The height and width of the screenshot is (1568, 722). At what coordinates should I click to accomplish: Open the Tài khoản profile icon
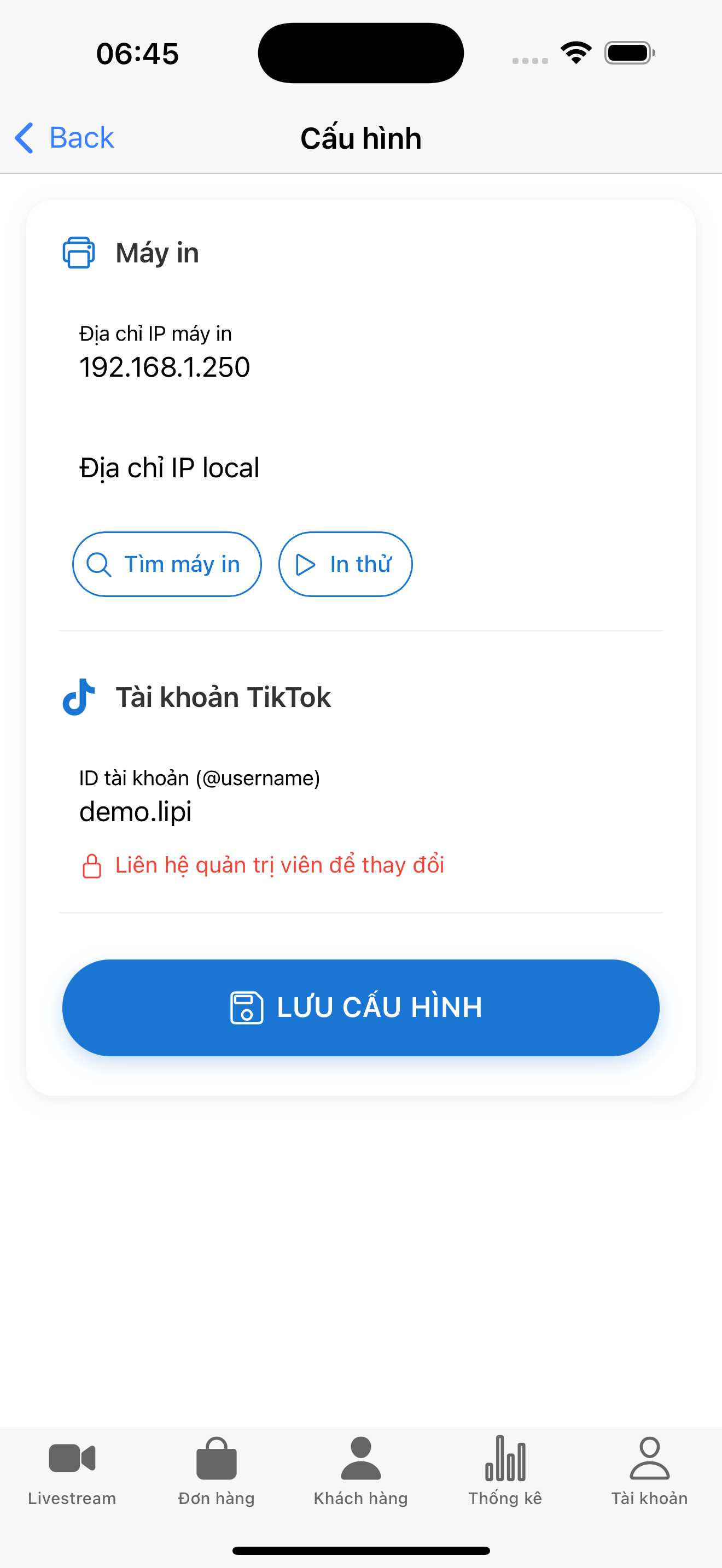(x=649, y=1458)
